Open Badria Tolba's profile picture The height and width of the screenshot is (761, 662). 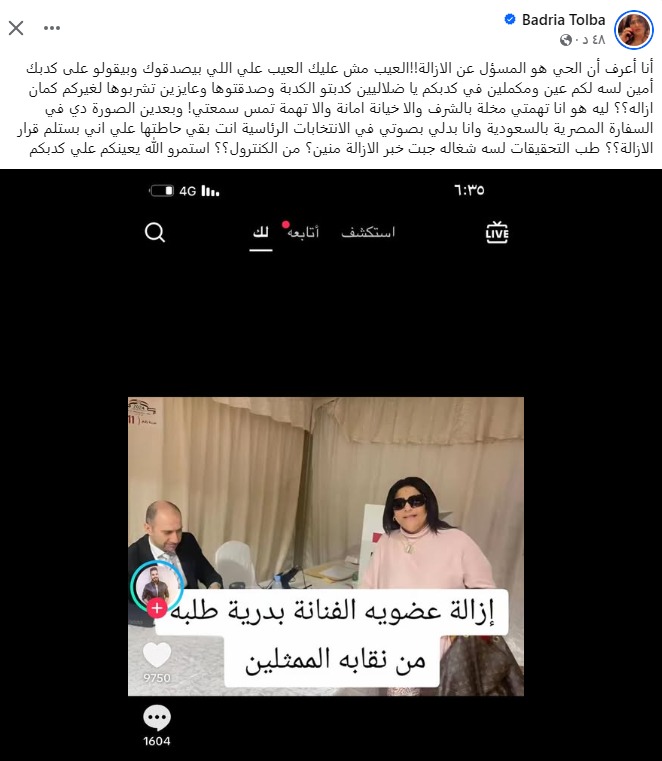tap(634, 28)
